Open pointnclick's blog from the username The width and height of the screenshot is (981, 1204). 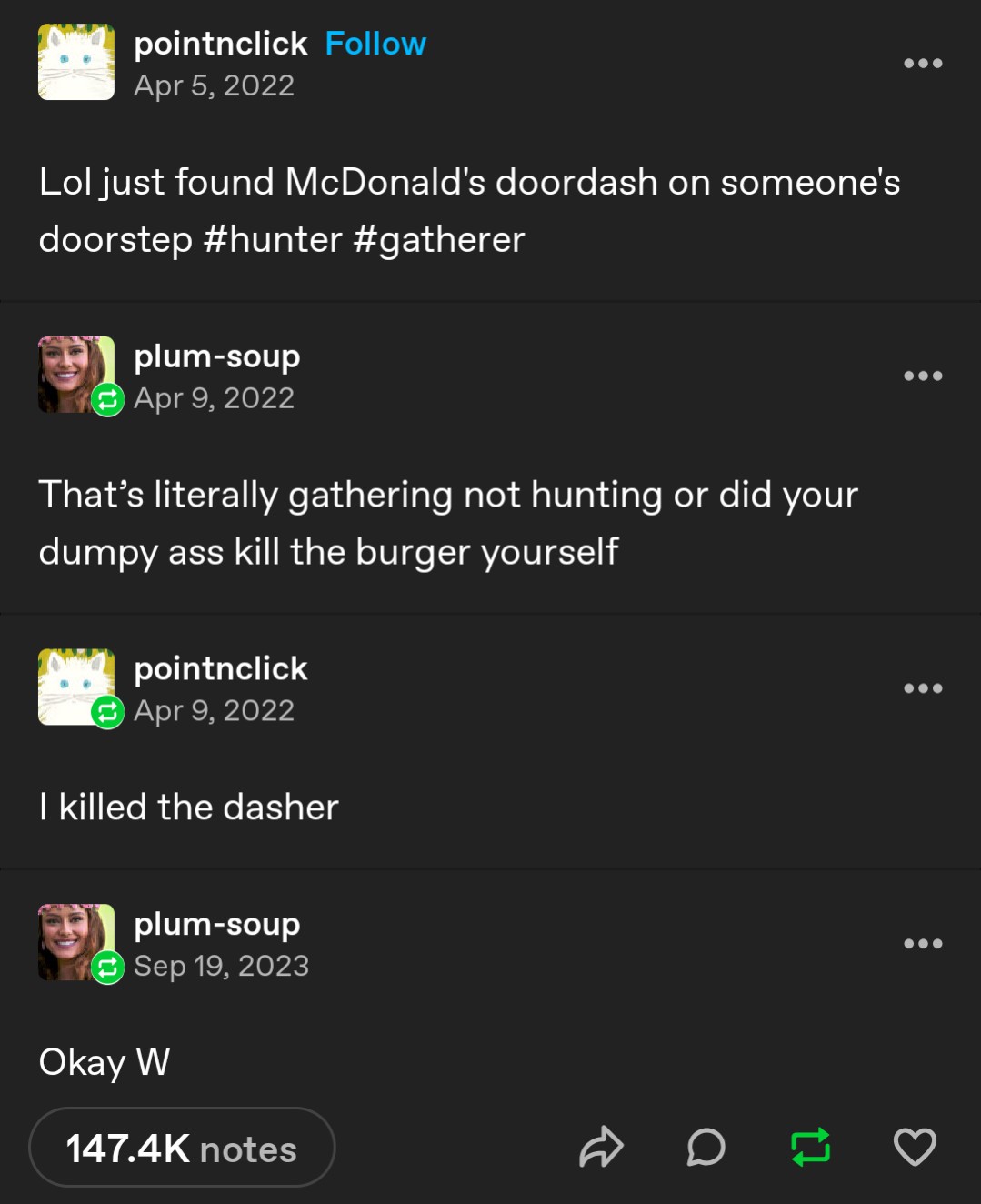(x=221, y=43)
